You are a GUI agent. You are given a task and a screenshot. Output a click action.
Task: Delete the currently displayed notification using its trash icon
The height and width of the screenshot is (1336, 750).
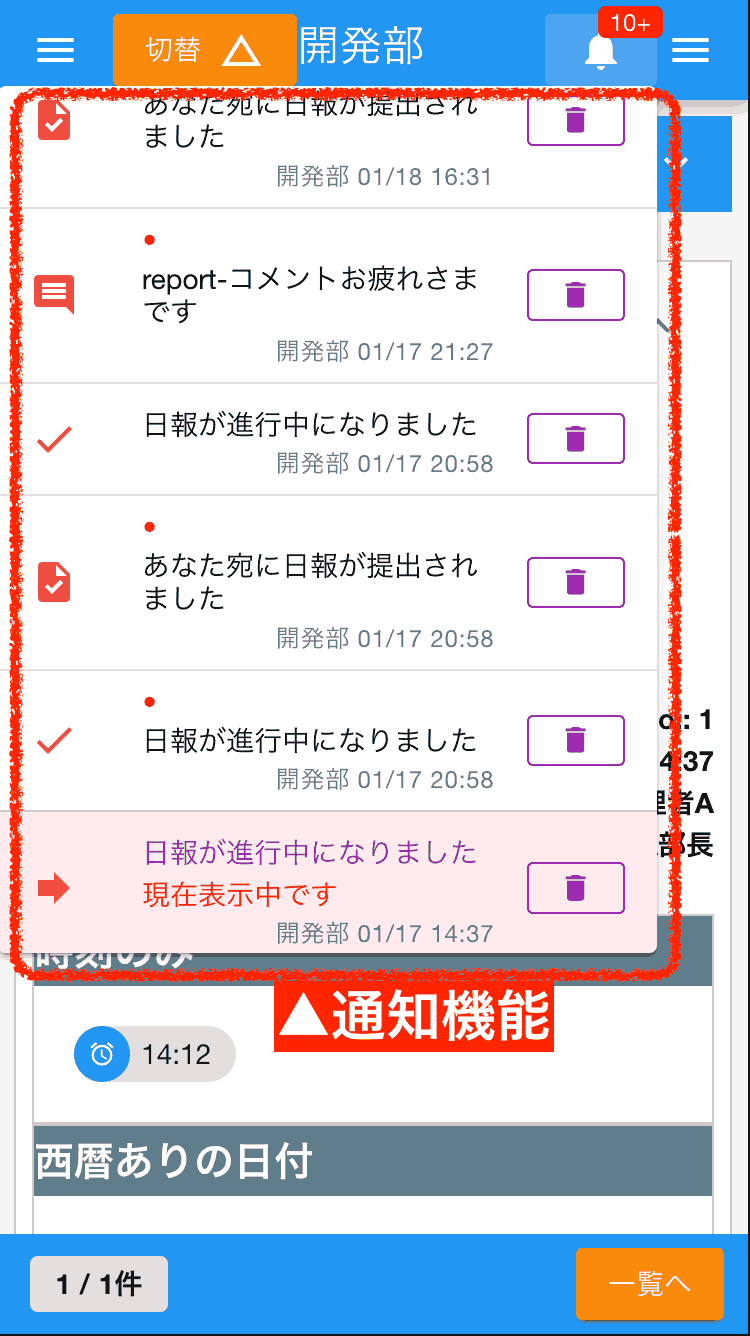(x=575, y=888)
